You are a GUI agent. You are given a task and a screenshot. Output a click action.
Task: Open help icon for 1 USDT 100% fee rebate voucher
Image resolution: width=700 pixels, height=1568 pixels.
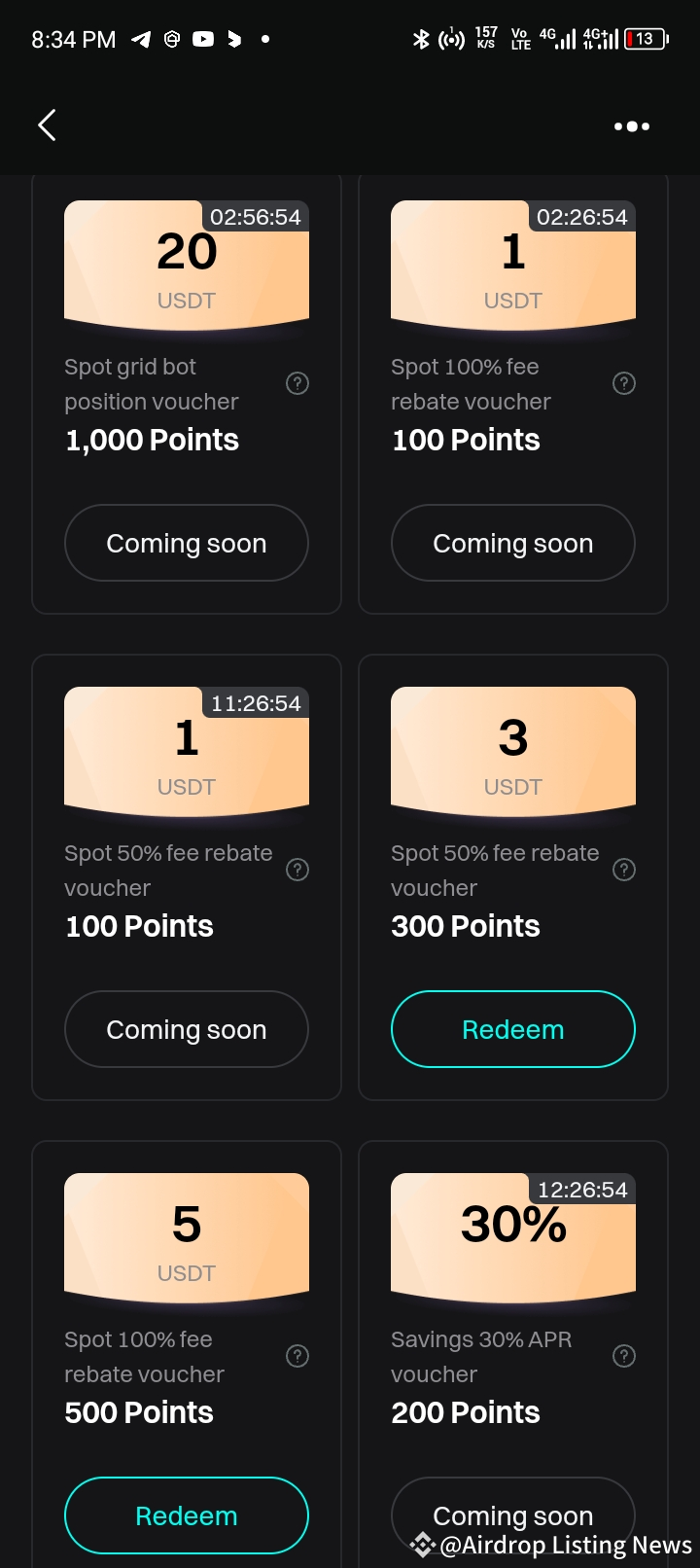[624, 383]
